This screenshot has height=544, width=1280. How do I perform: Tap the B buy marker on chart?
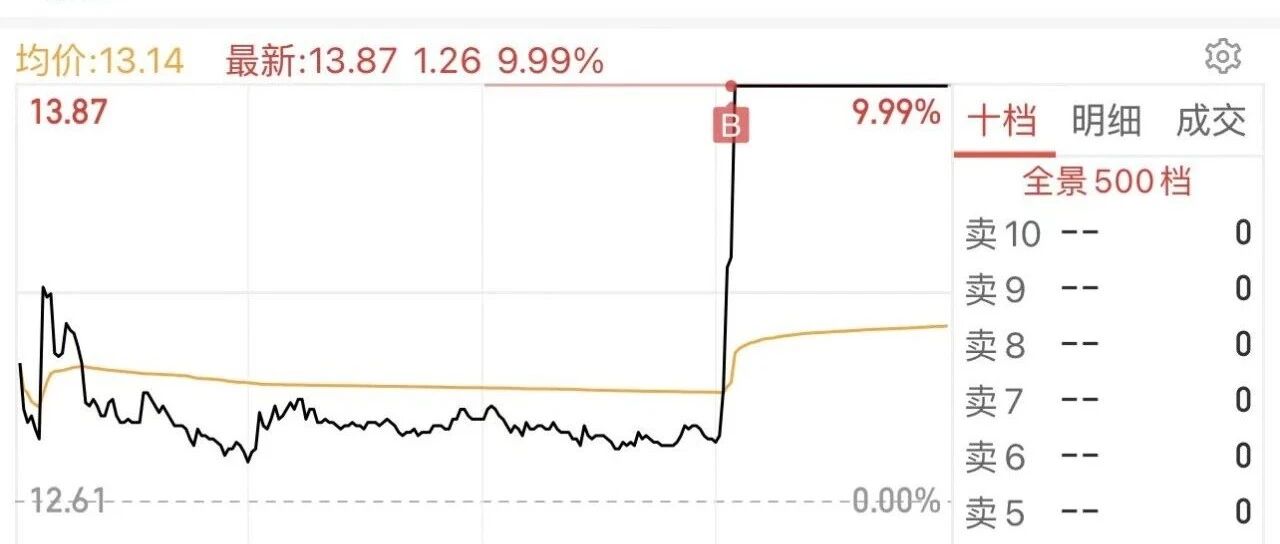[731, 126]
